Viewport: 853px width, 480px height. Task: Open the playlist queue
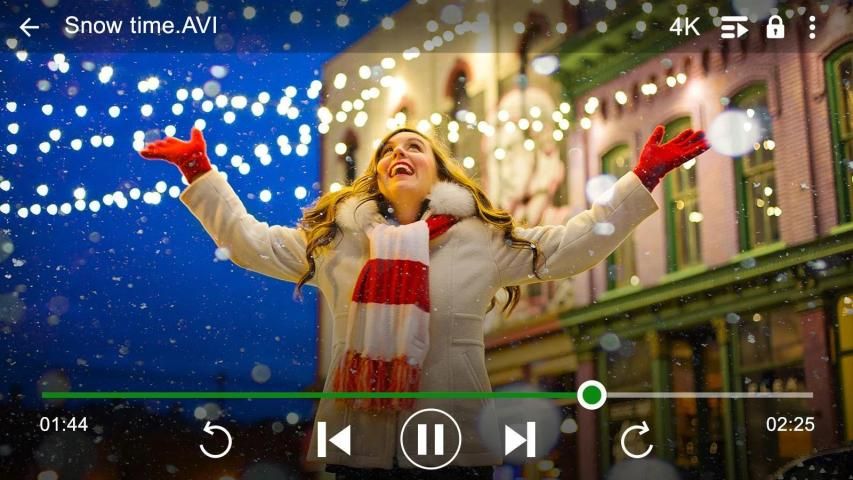pos(735,27)
